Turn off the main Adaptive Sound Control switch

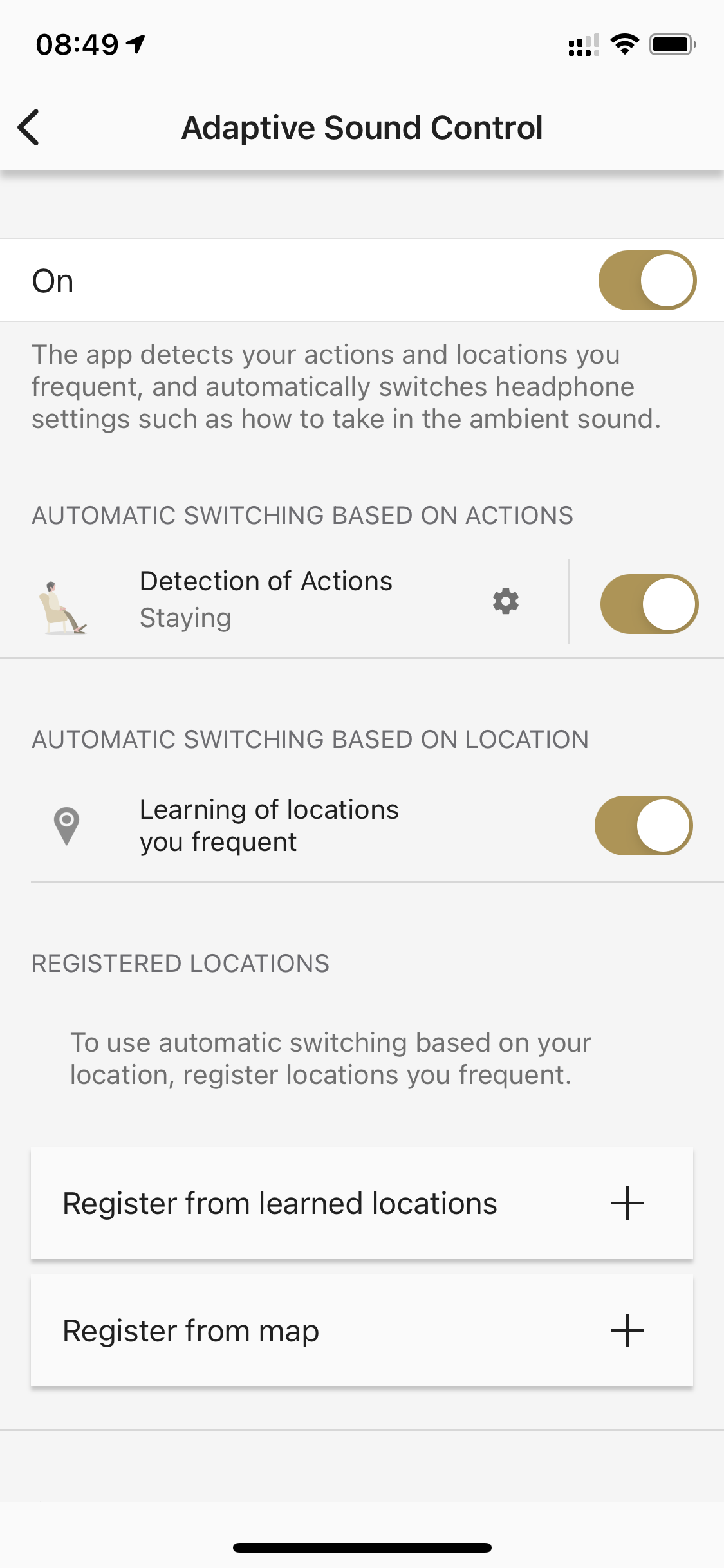click(x=647, y=281)
